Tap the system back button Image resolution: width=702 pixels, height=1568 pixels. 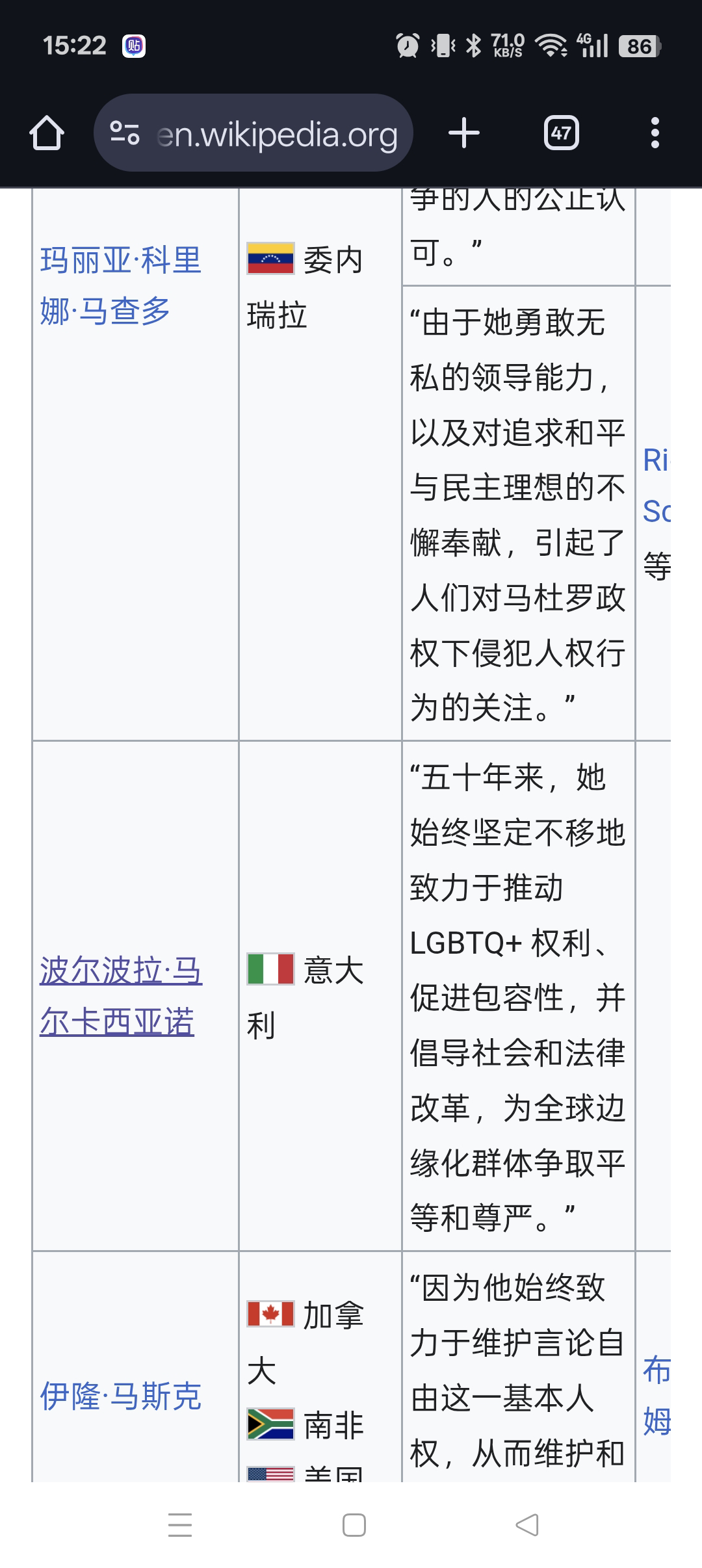[526, 1525]
